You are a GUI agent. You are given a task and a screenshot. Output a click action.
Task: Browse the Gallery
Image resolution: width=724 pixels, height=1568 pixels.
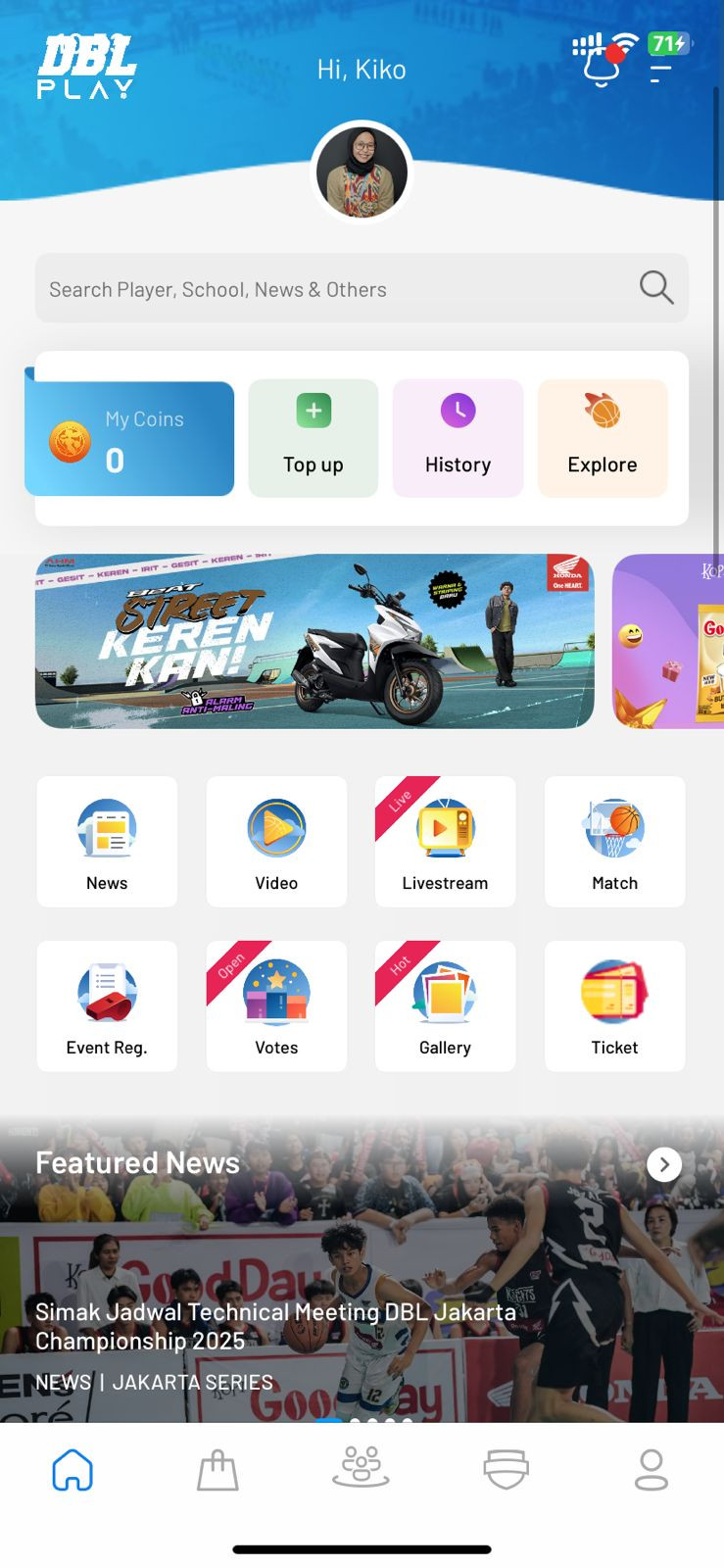click(x=445, y=1006)
